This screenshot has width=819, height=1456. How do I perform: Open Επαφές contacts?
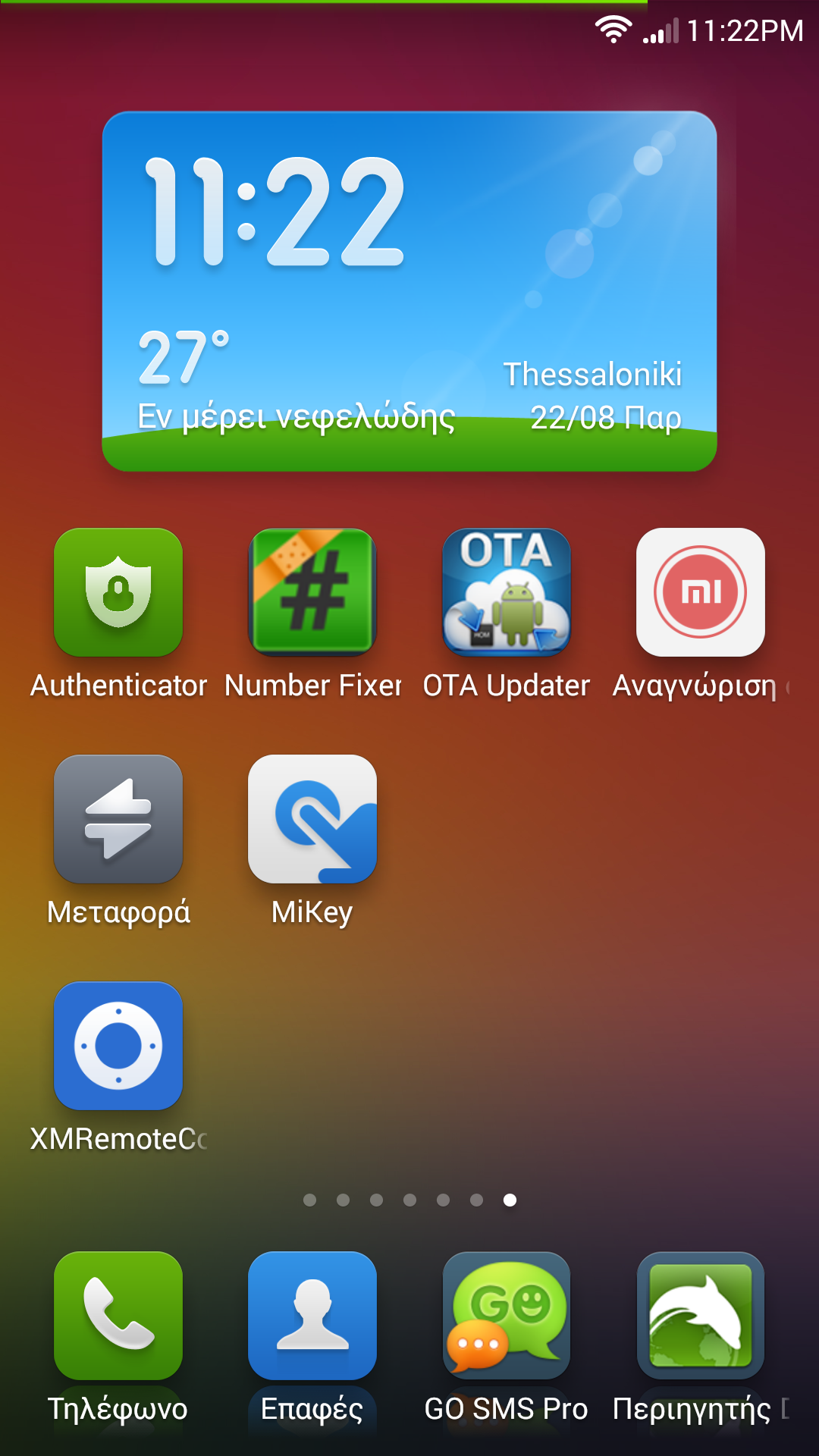tap(312, 1316)
